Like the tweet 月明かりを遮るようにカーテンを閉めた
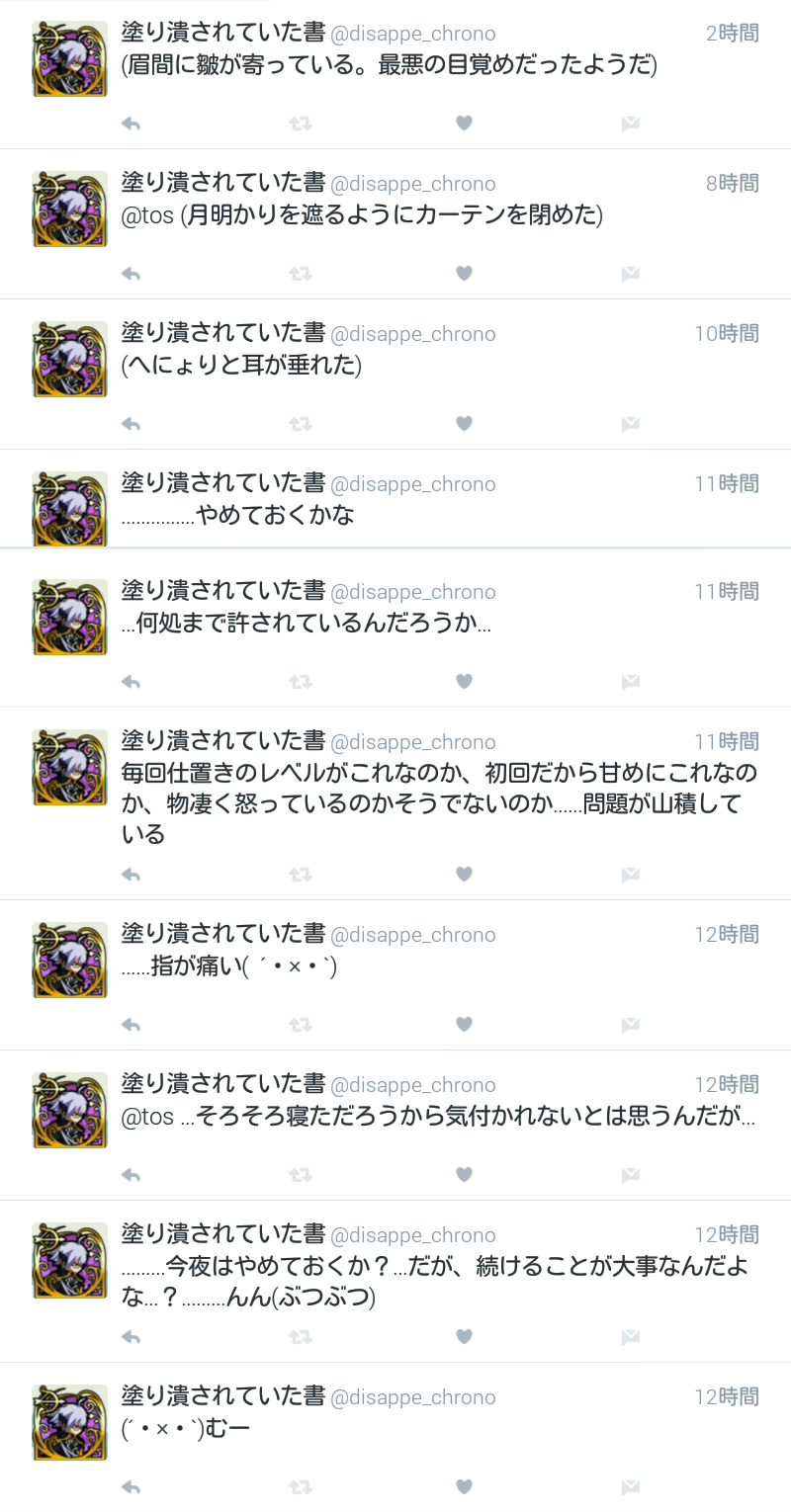791x1512 pixels. [464, 274]
